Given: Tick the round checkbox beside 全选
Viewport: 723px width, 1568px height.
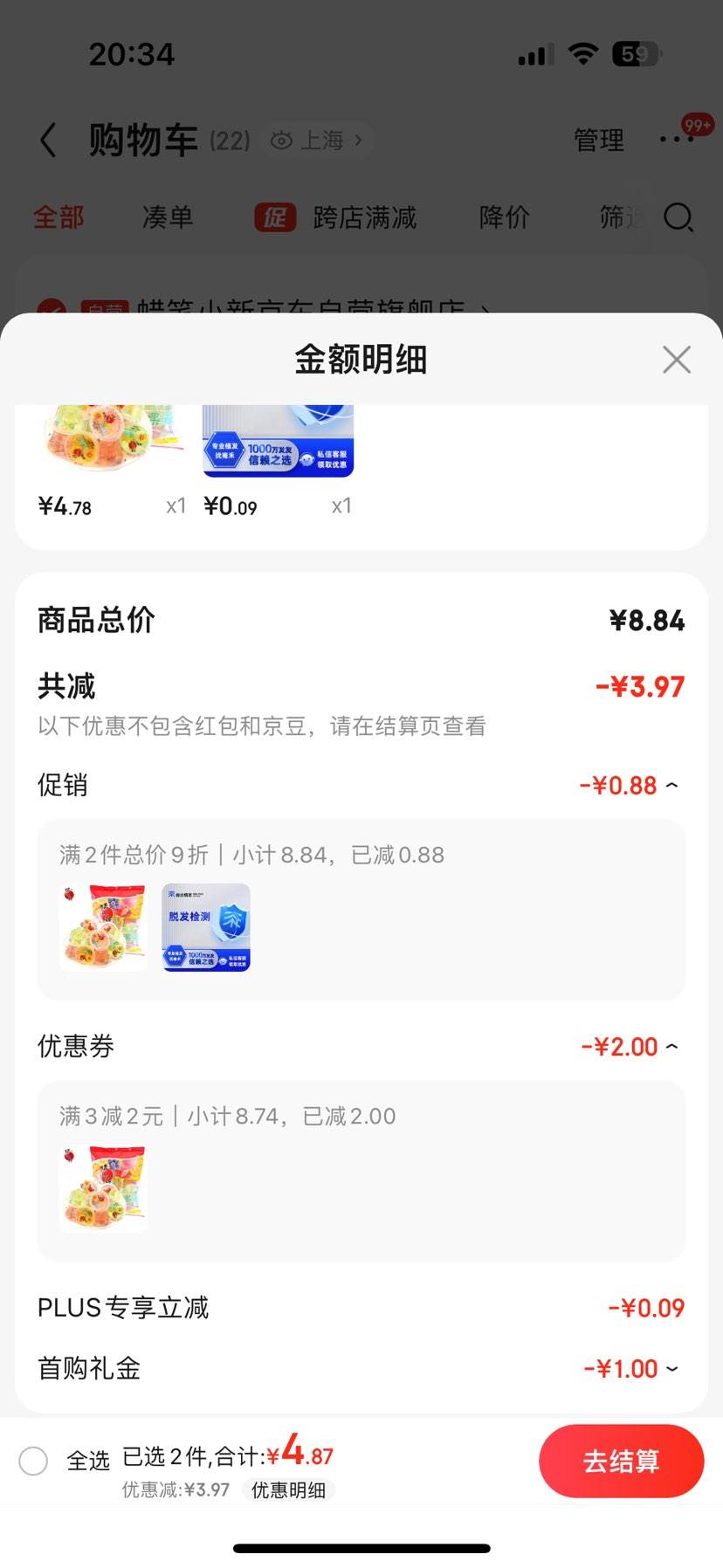Looking at the screenshot, I should pos(33,1461).
